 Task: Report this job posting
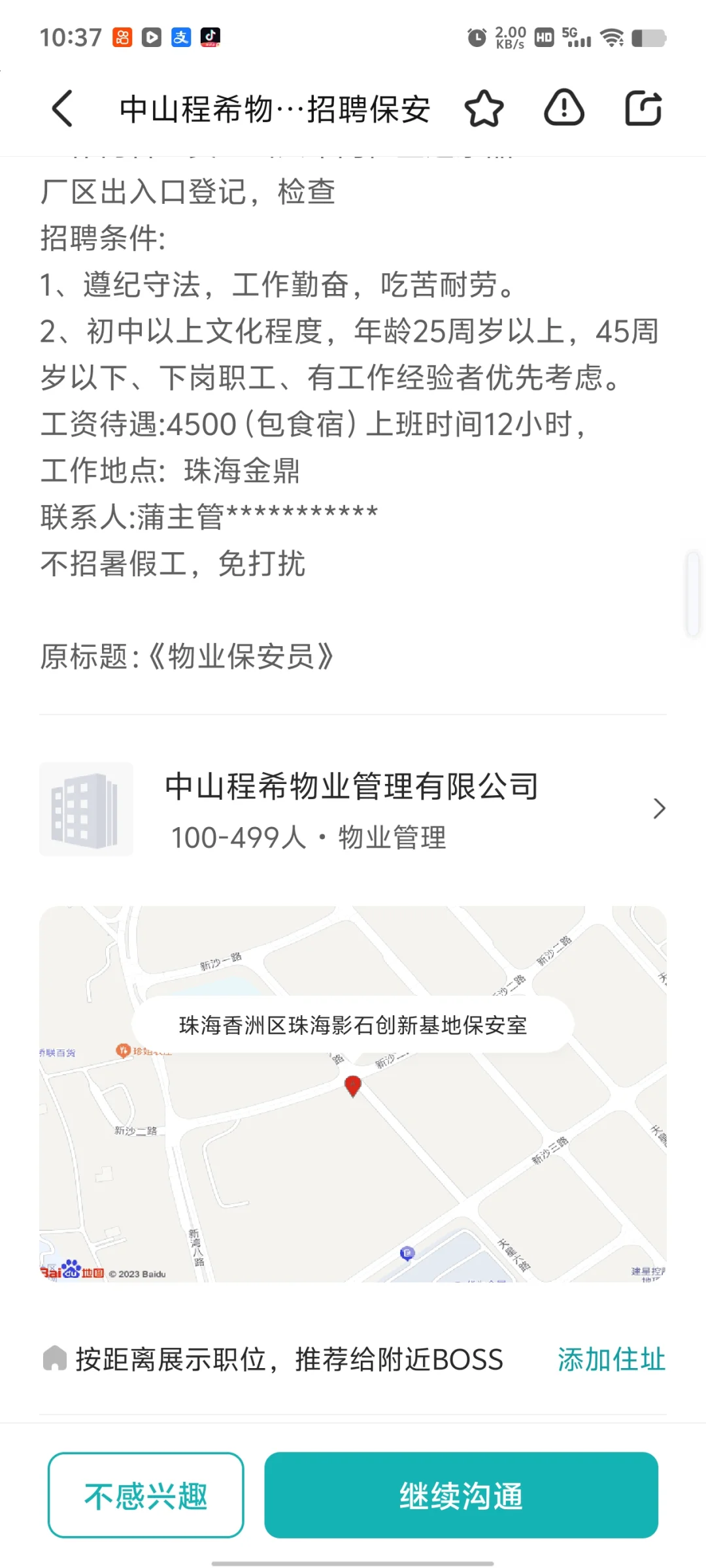[563, 108]
